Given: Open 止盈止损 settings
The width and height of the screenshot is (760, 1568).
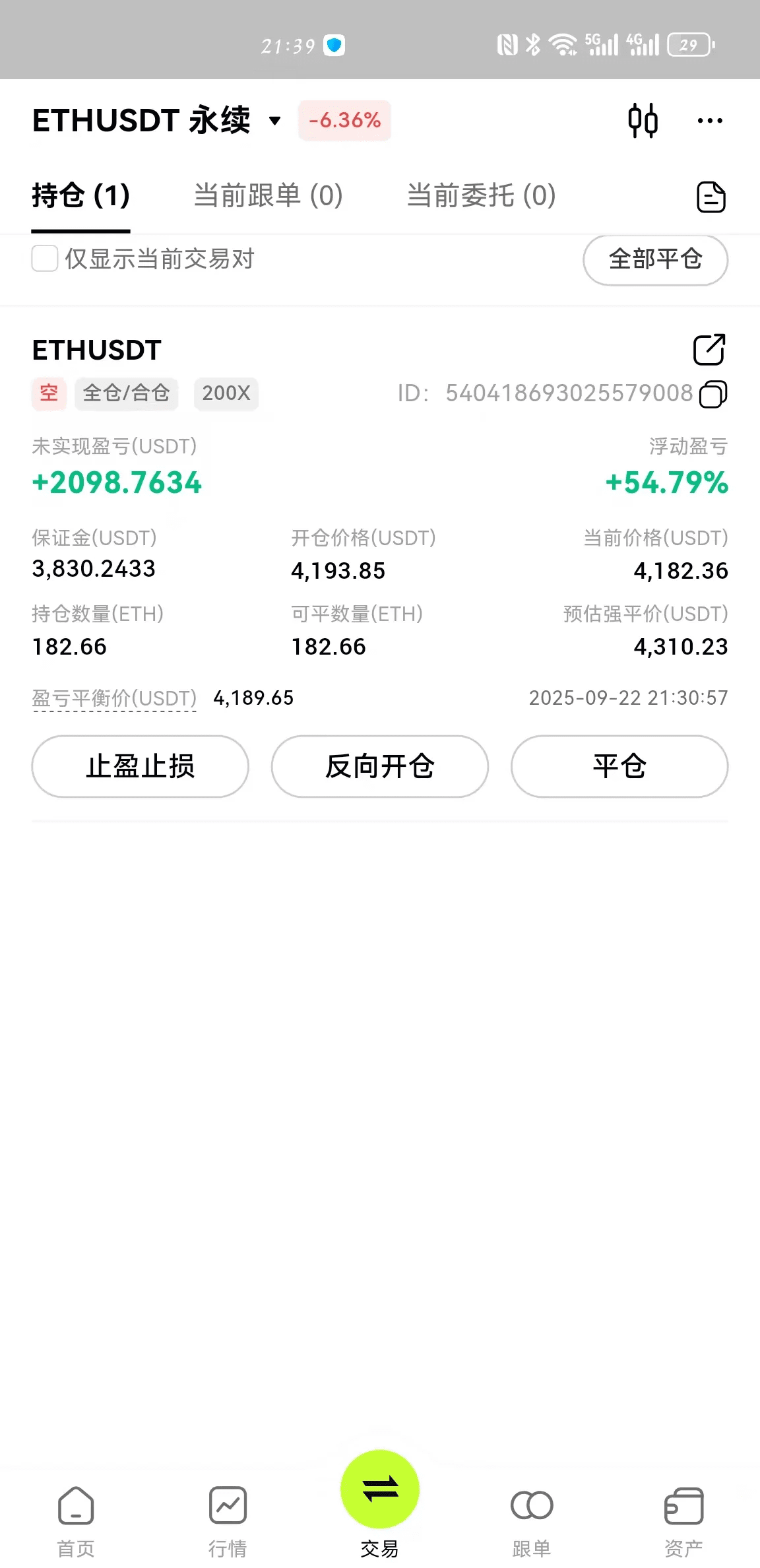Looking at the screenshot, I should (x=141, y=766).
